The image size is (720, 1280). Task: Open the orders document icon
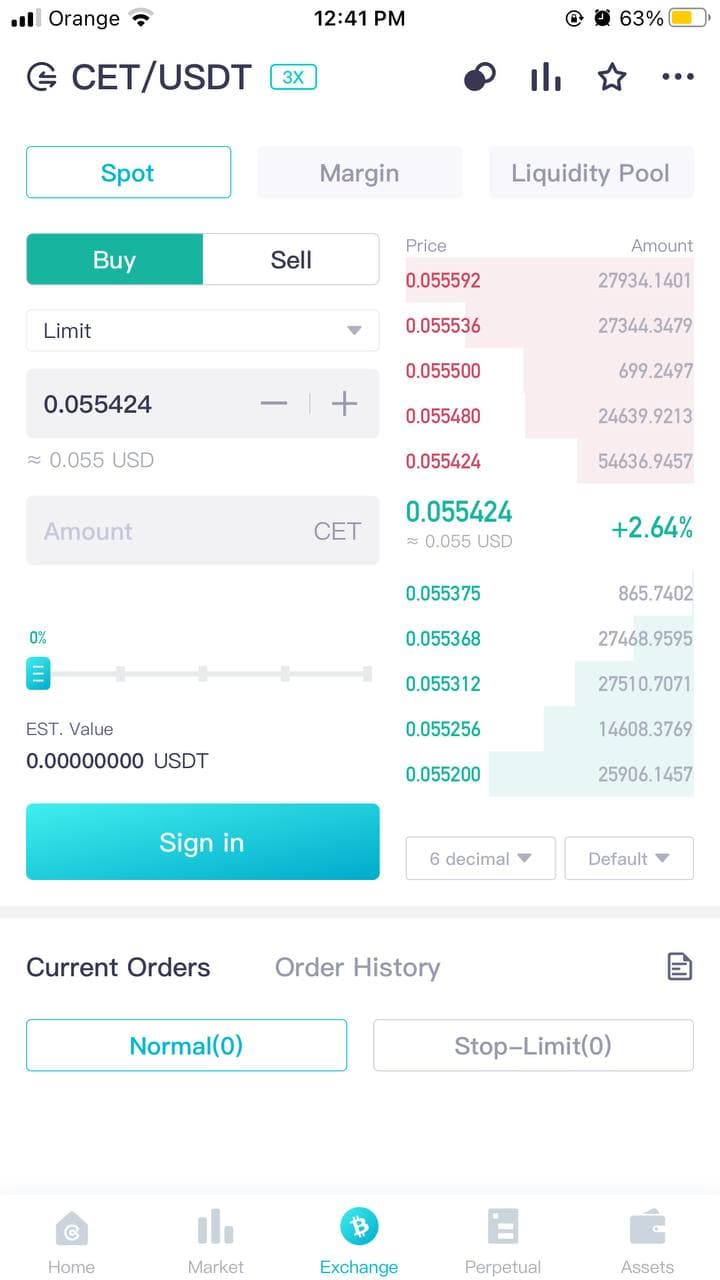click(680, 966)
